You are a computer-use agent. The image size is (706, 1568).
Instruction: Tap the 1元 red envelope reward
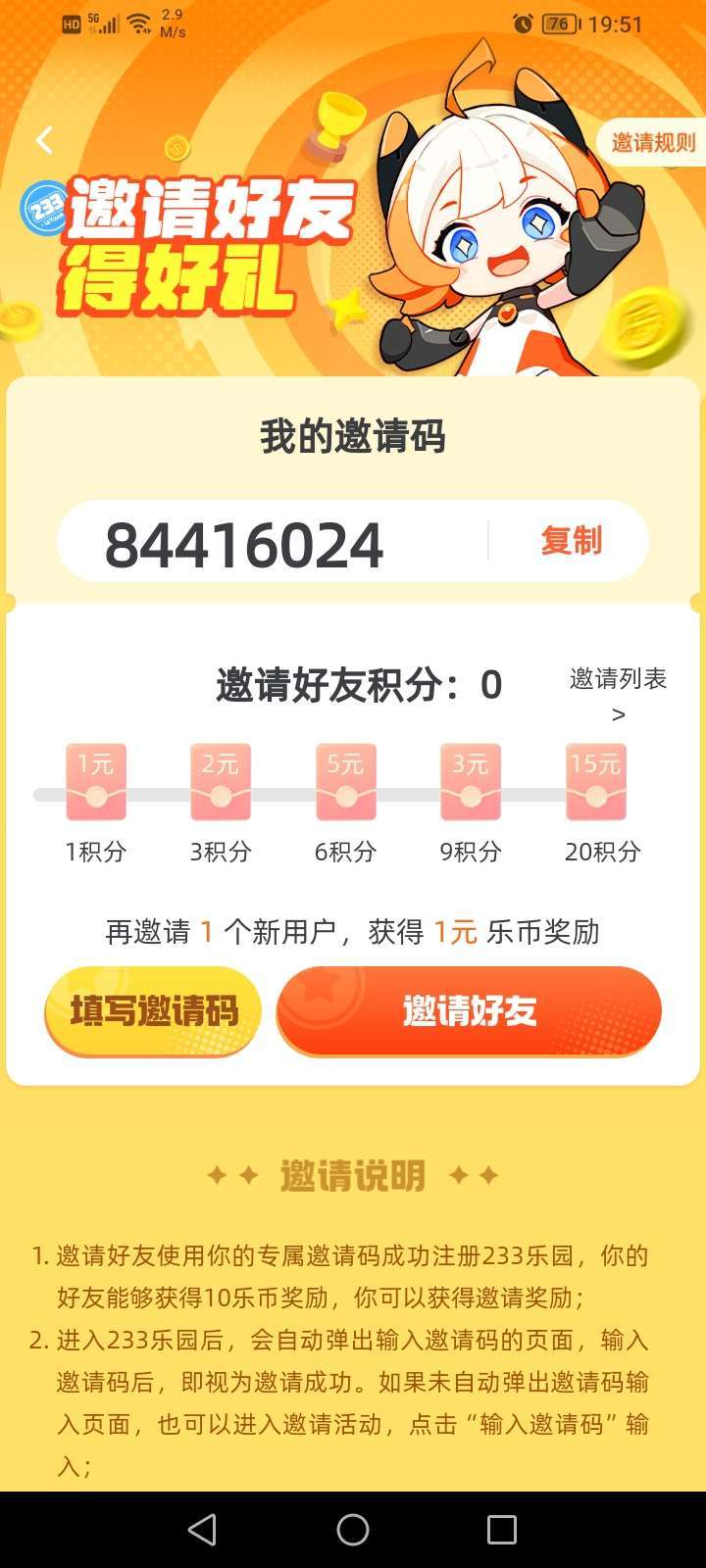click(96, 782)
